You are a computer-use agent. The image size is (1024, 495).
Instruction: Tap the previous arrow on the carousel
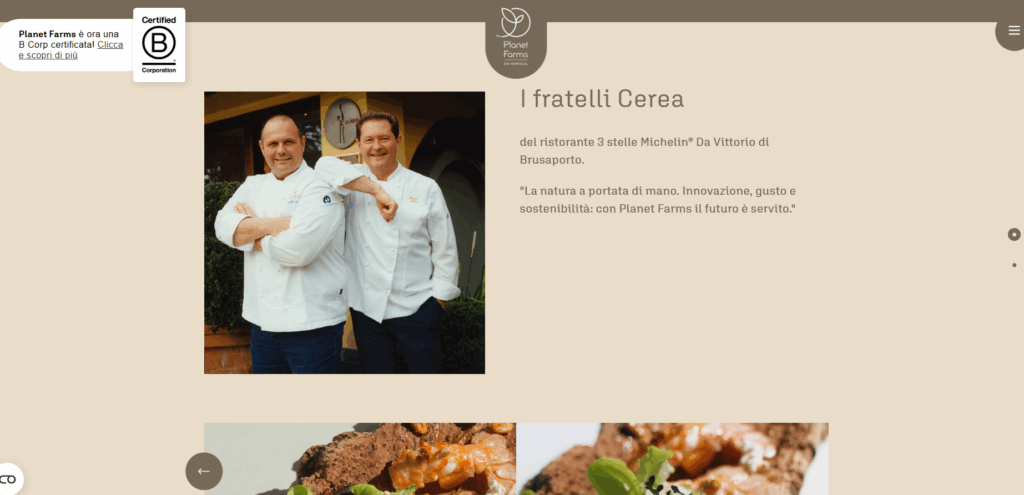204,471
